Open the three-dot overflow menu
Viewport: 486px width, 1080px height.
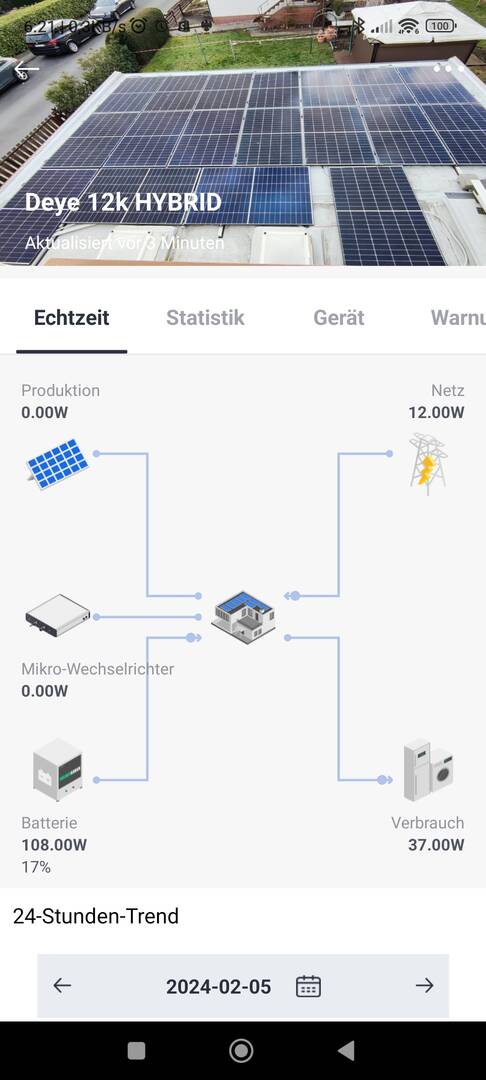454,69
